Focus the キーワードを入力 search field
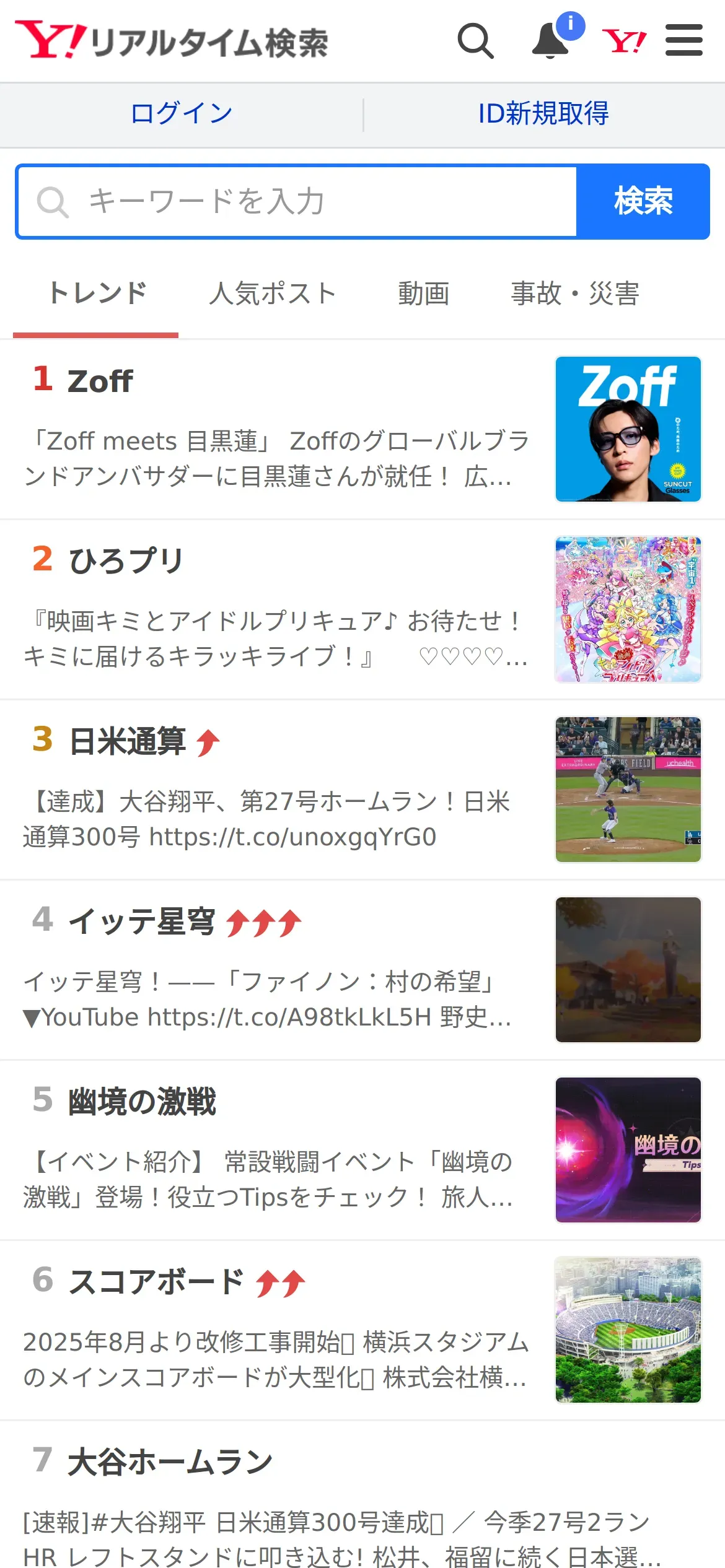Image resolution: width=725 pixels, height=1568 pixels. (x=297, y=202)
